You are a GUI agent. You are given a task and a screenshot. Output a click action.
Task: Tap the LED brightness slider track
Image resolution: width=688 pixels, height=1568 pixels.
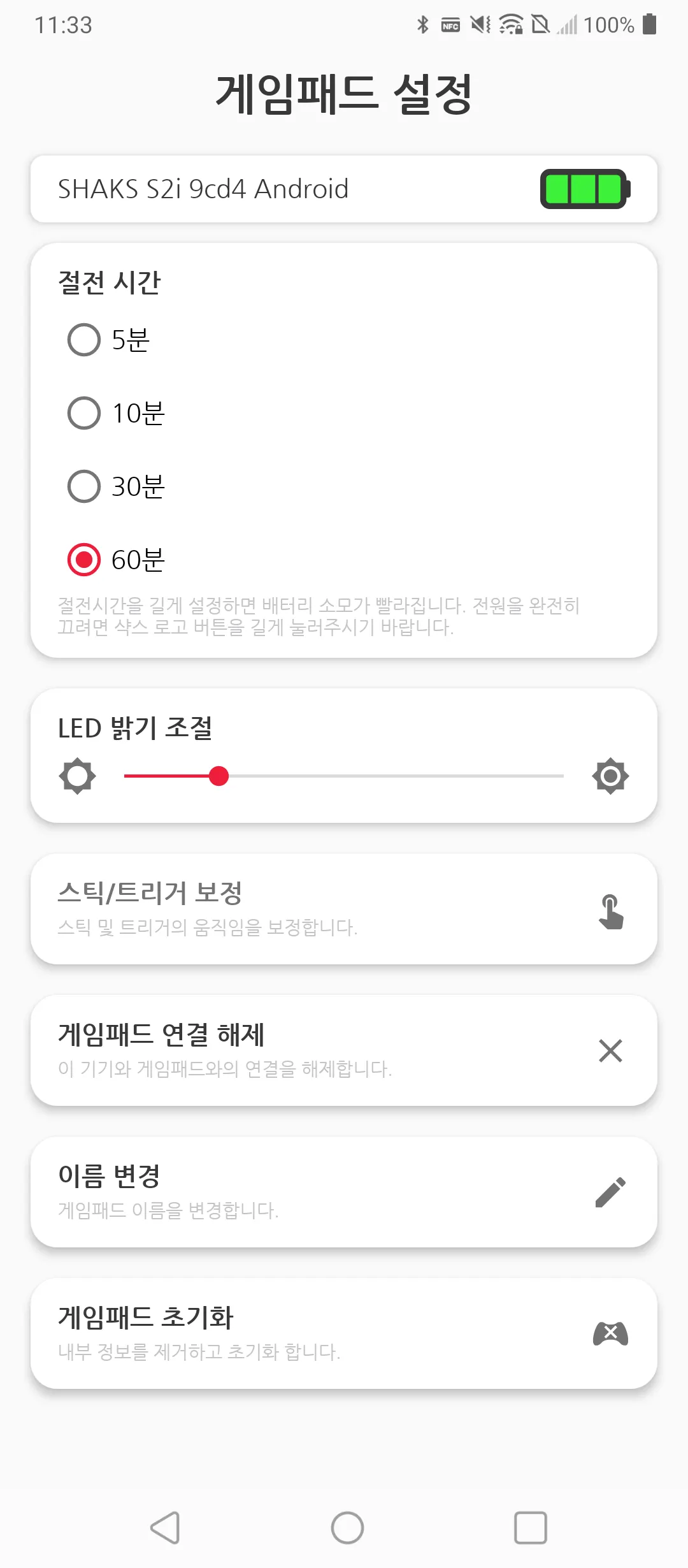pyautogui.click(x=344, y=776)
